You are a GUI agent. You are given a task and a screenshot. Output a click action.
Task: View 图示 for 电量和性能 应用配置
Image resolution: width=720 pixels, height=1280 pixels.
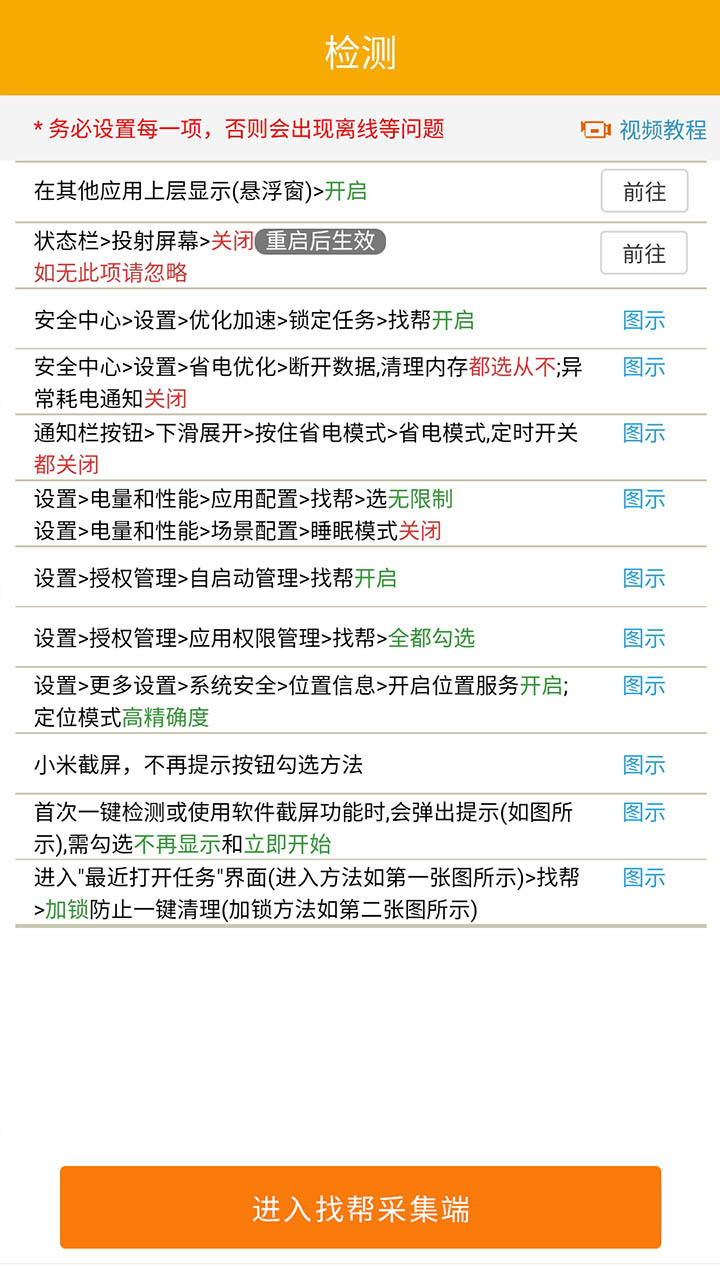pyautogui.click(x=644, y=499)
